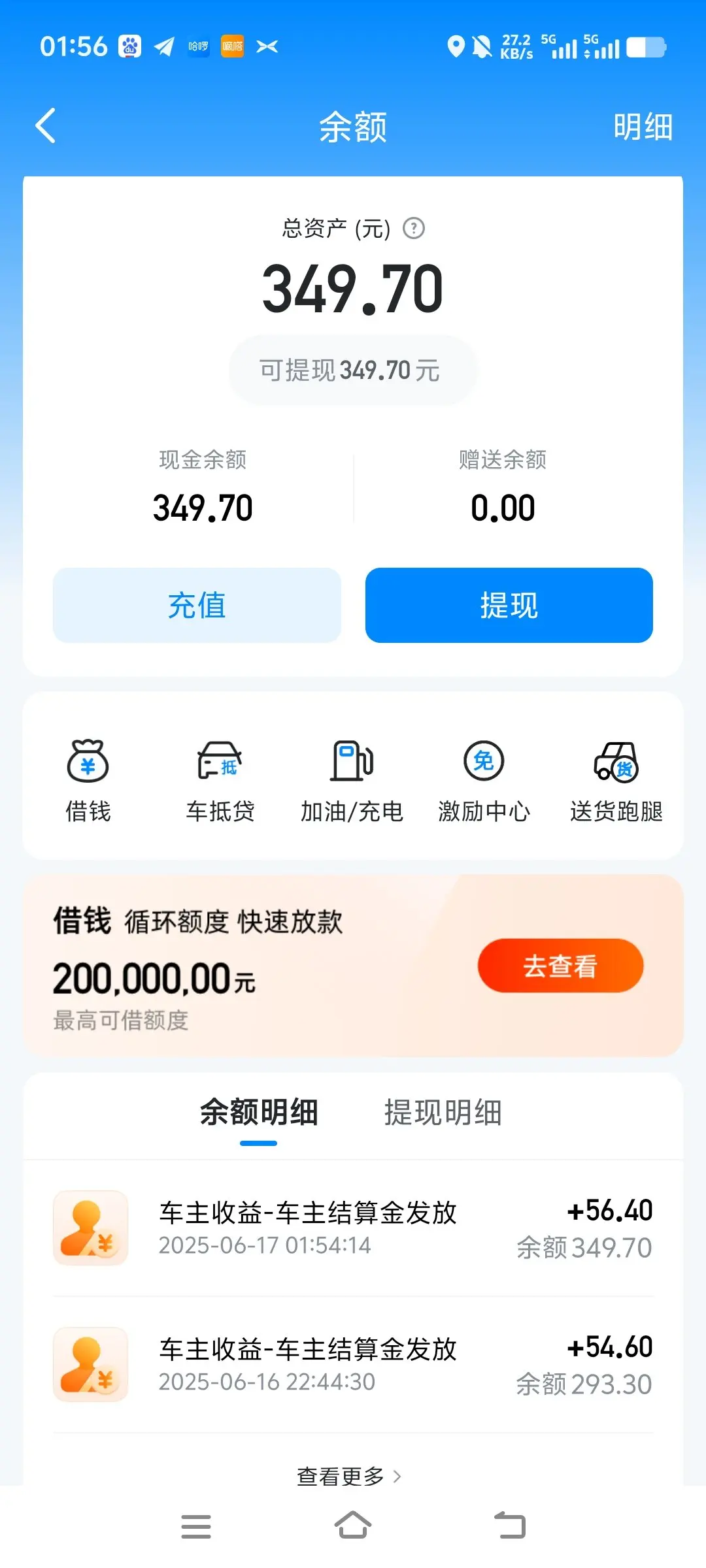Viewport: 706px width, 1568px height.
Task: Switch to the 提现明细 tab
Action: [443, 1113]
